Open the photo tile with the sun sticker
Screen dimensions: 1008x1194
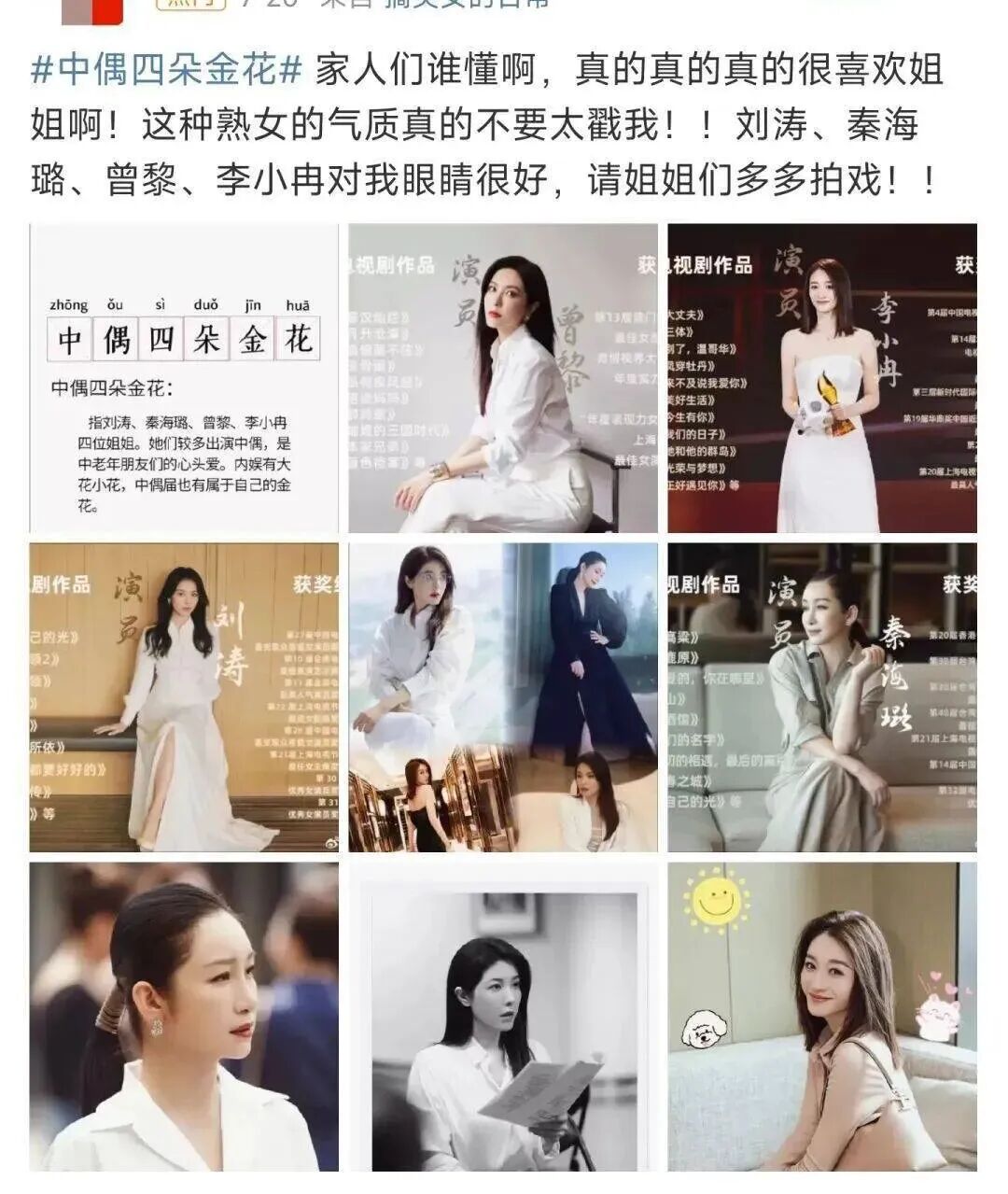pyautogui.click(x=822, y=1017)
